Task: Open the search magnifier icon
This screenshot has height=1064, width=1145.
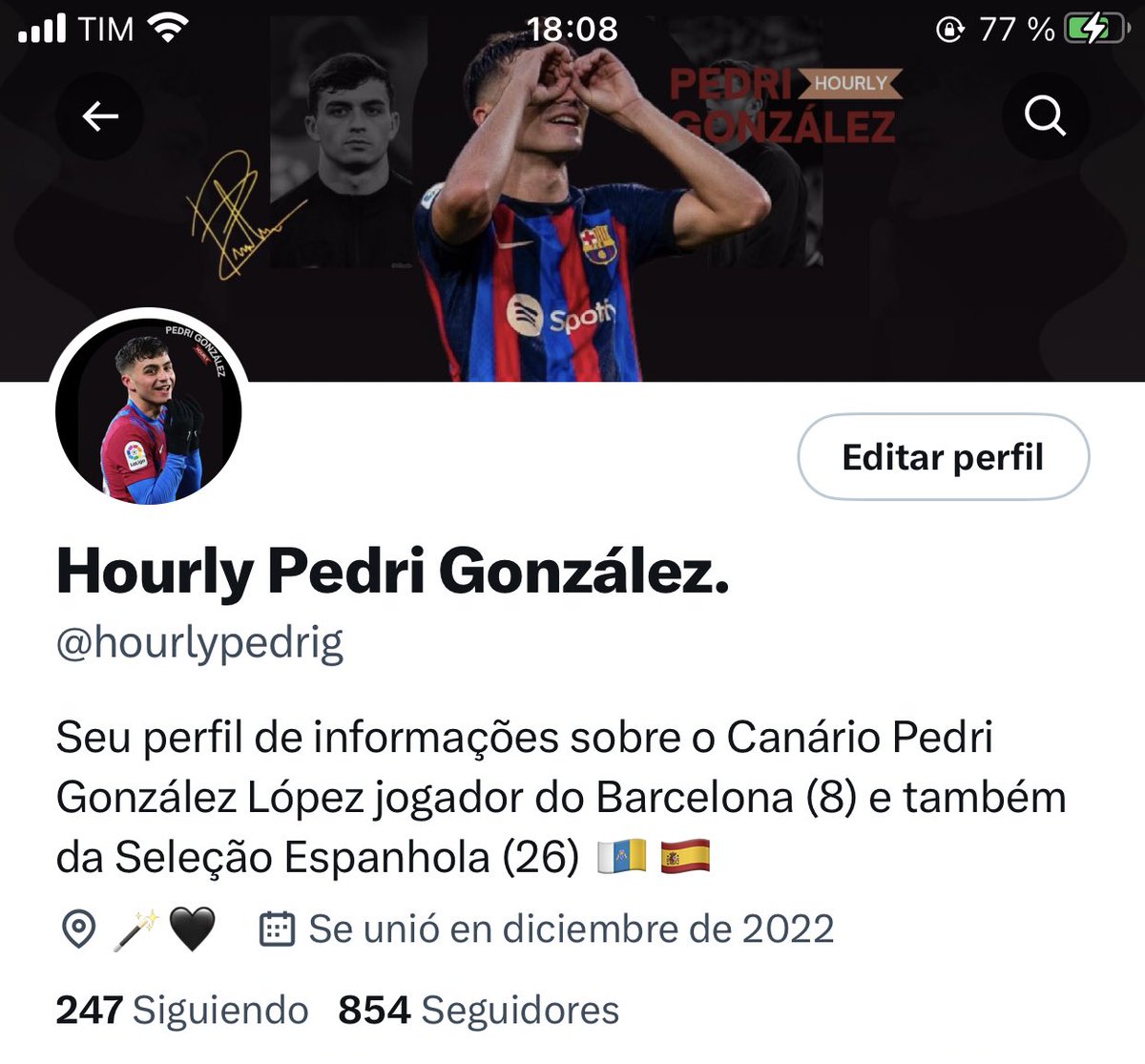Action: [1045, 116]
